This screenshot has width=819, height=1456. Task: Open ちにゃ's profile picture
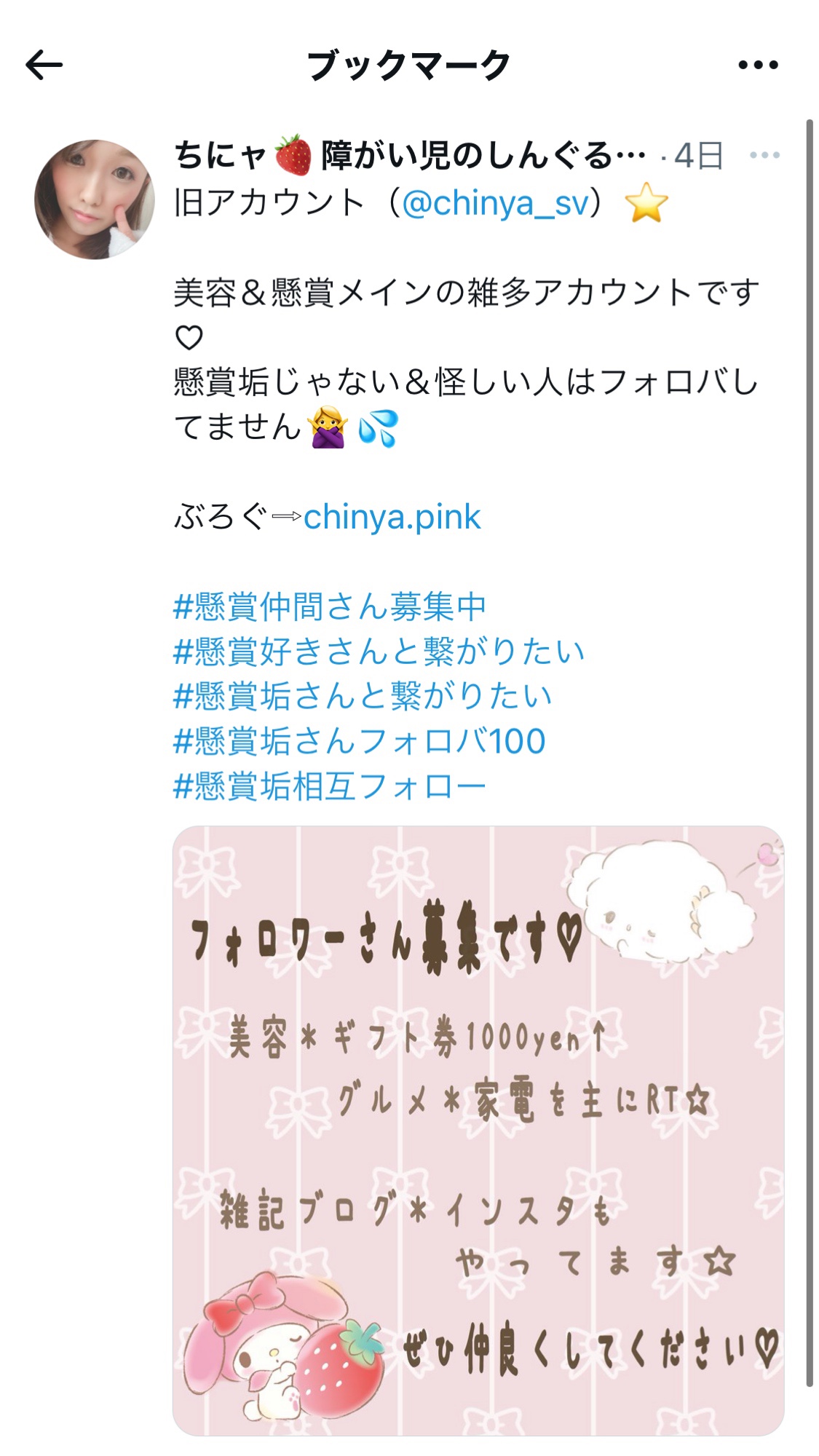click(95, 199)
